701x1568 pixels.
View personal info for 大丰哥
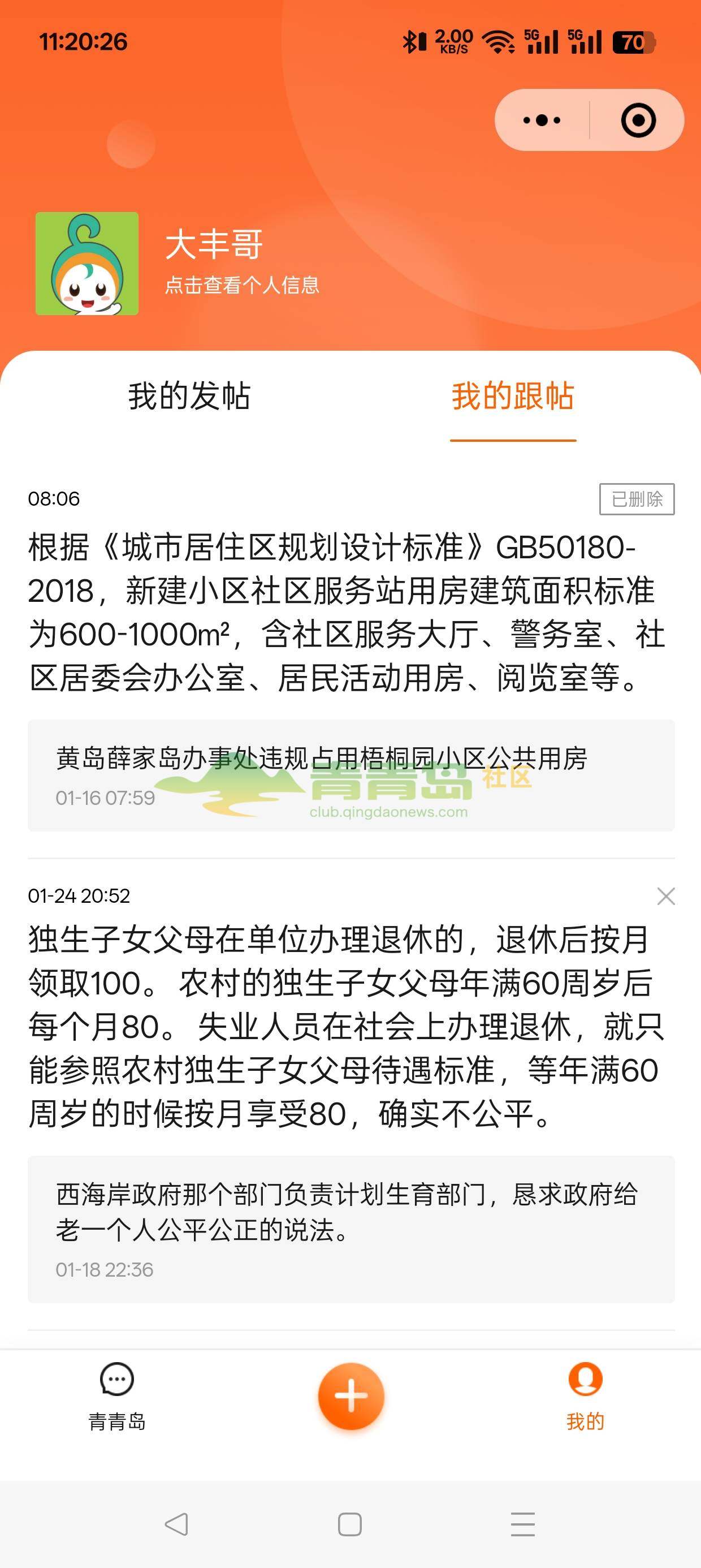[241, 285]
